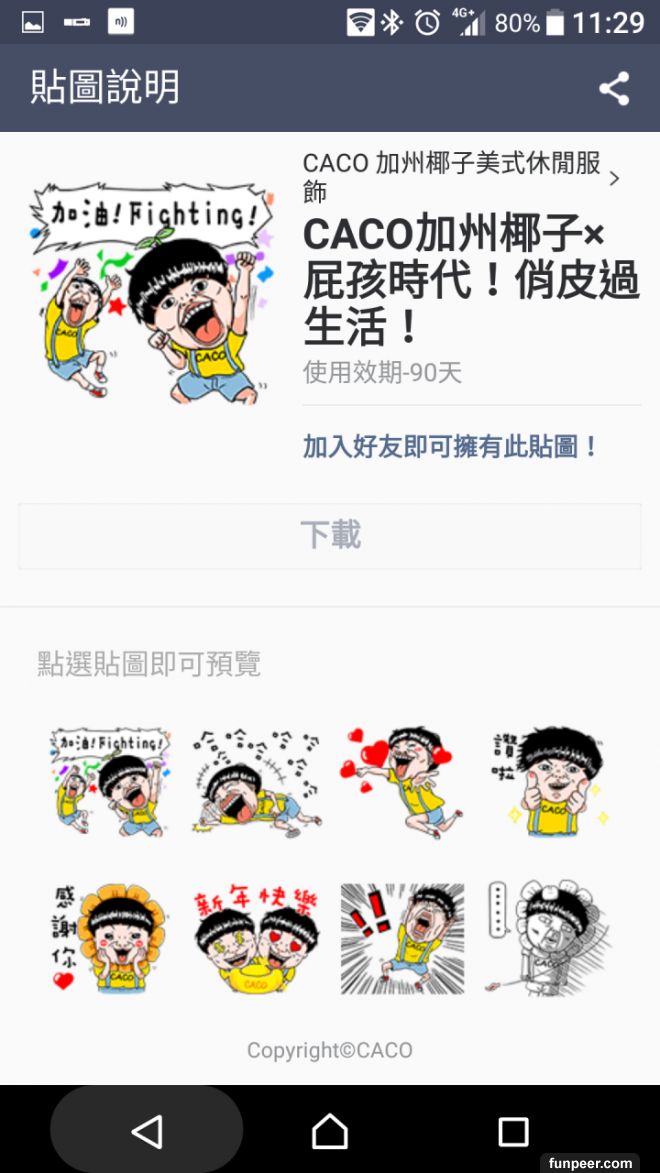Viewport: 660px width, 1173px height.
Task: Go to the home screen
Action: (330, 1131)
